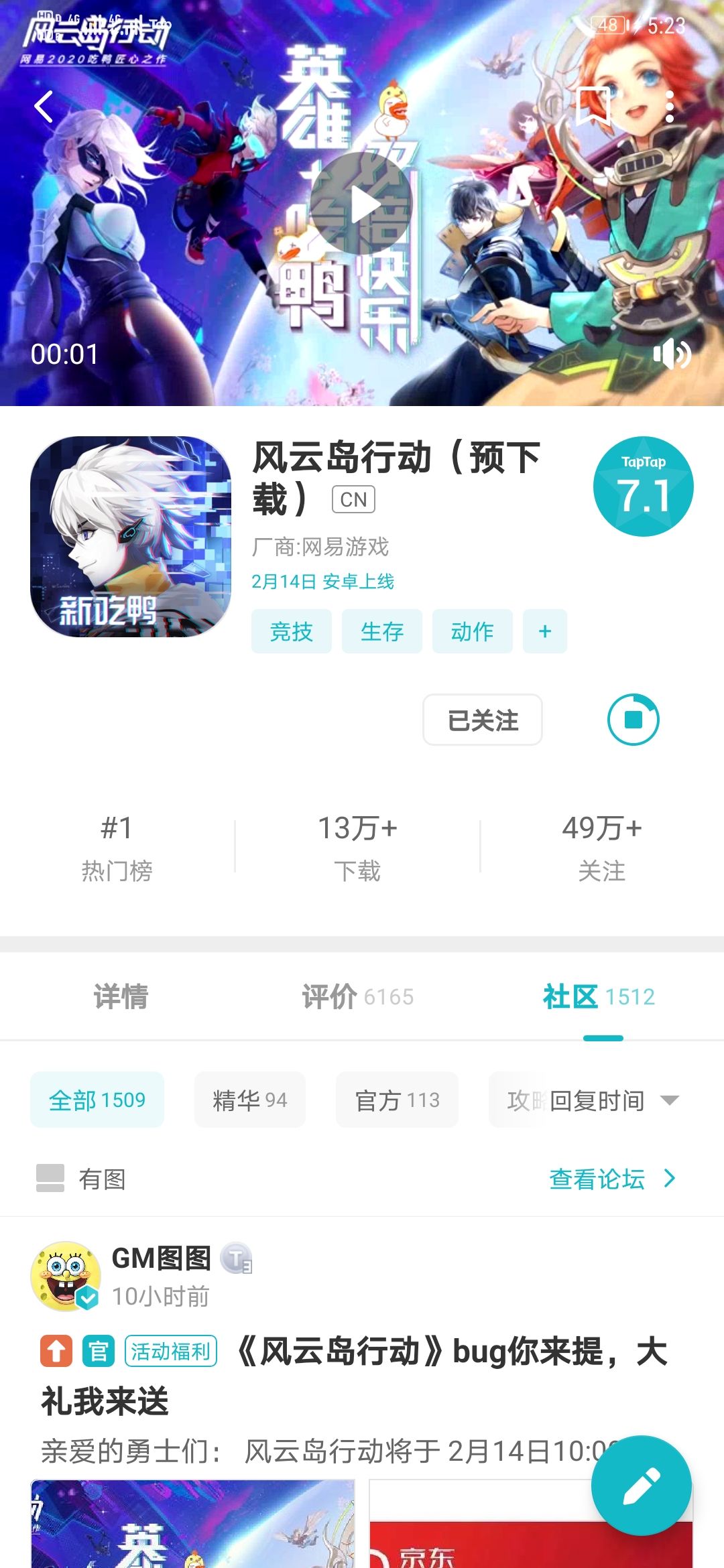The height and width of the screenshot is (1568, 724).
Task: Stop the download with the circular button
Action: click(x=633, y=720)
